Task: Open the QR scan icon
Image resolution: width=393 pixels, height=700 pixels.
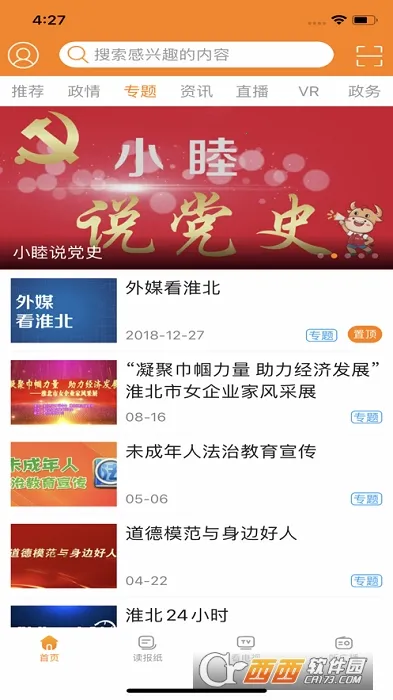Action: pyautogui.click(x=369, y=56)
